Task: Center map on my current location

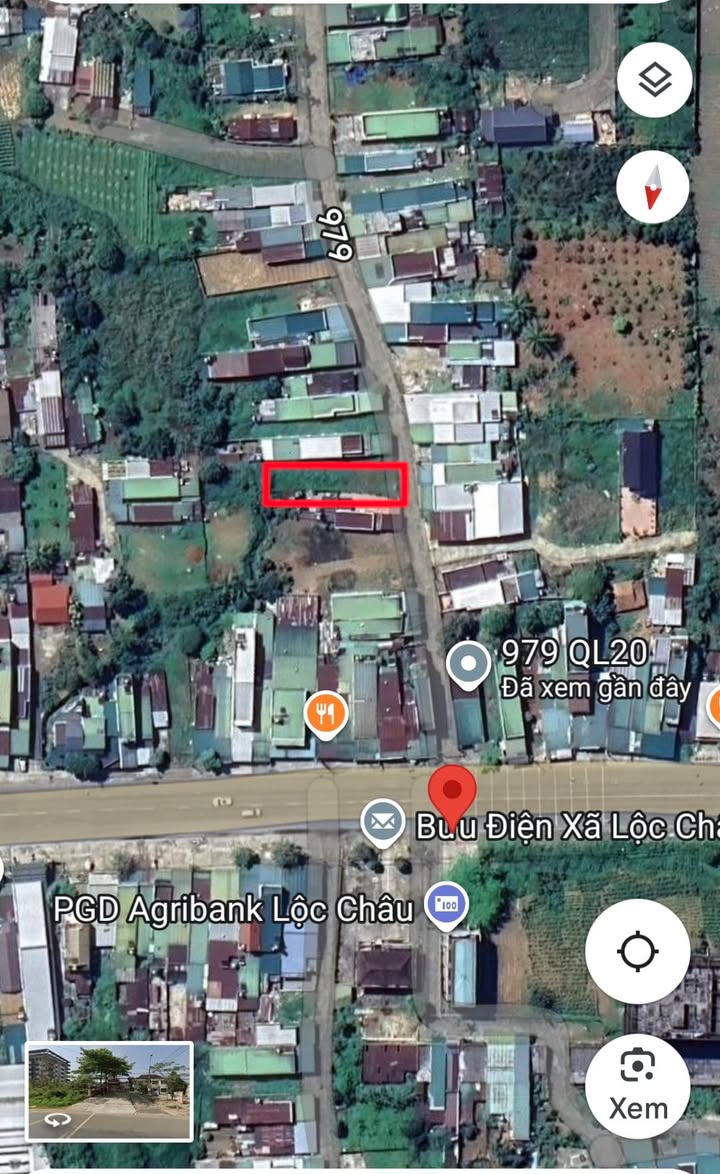Action: [x=637, y=952]
